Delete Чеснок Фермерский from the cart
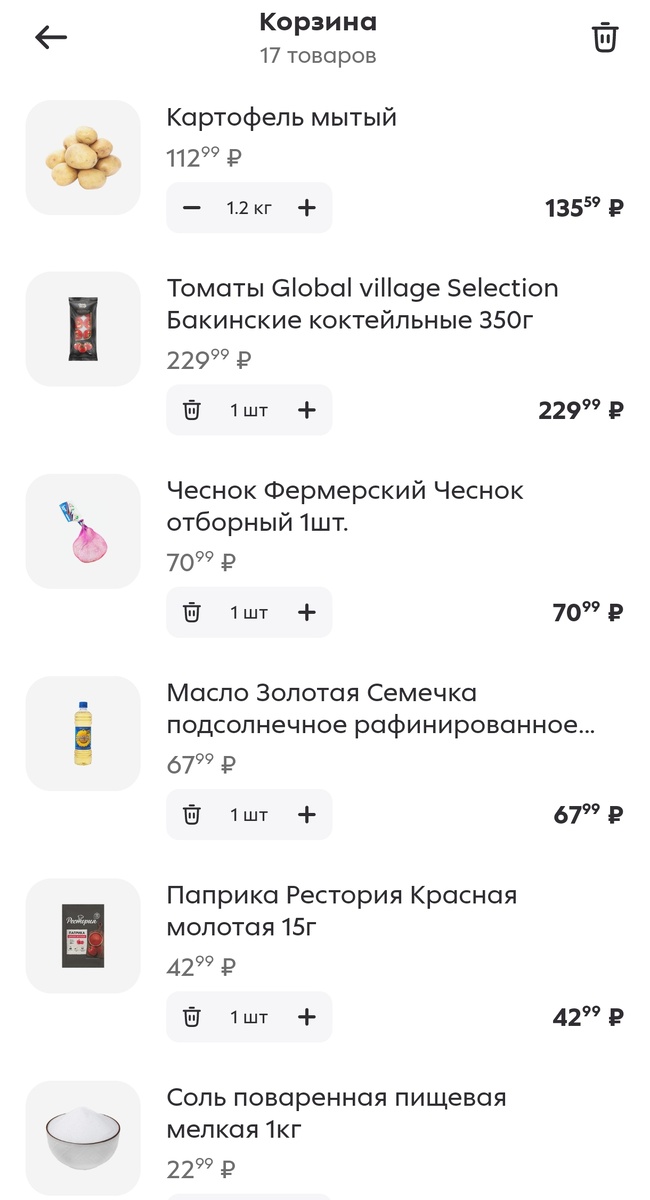This screenshot has width=650, height=1200. coord(192,612)
